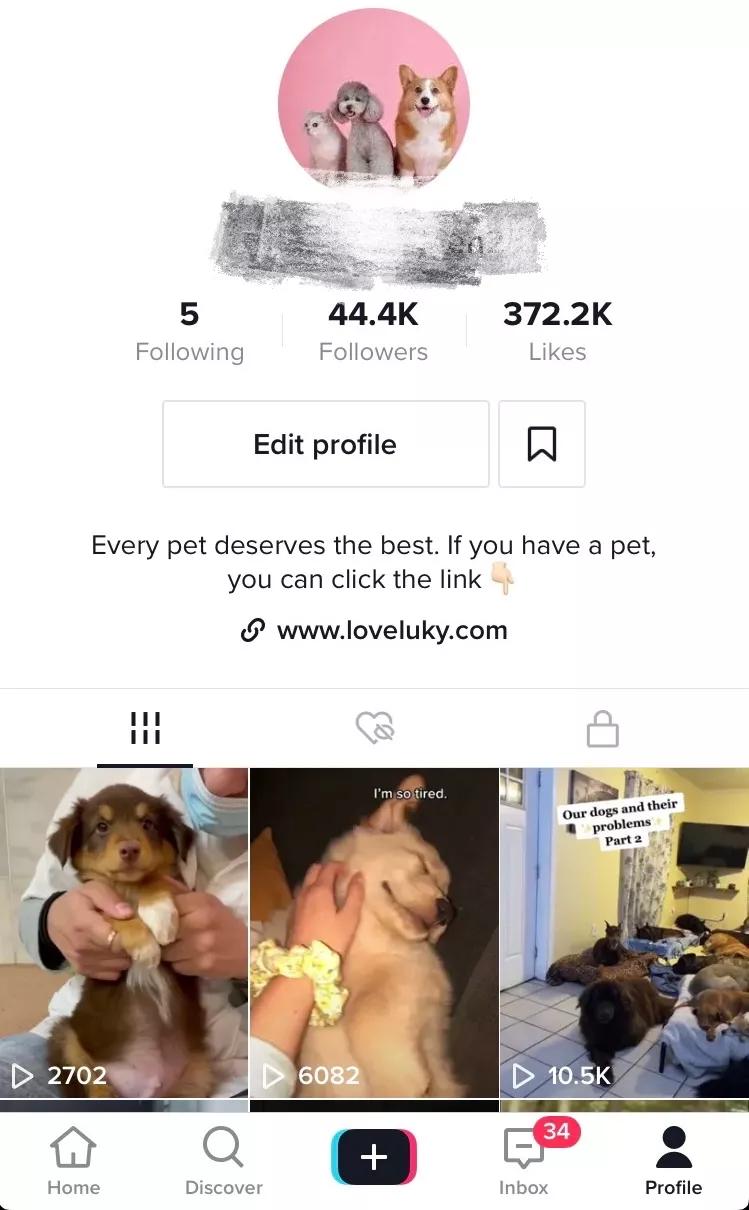Open the puppy video with 2702 views
Screen dimensions: 749x1210
(x=123, y=930)
